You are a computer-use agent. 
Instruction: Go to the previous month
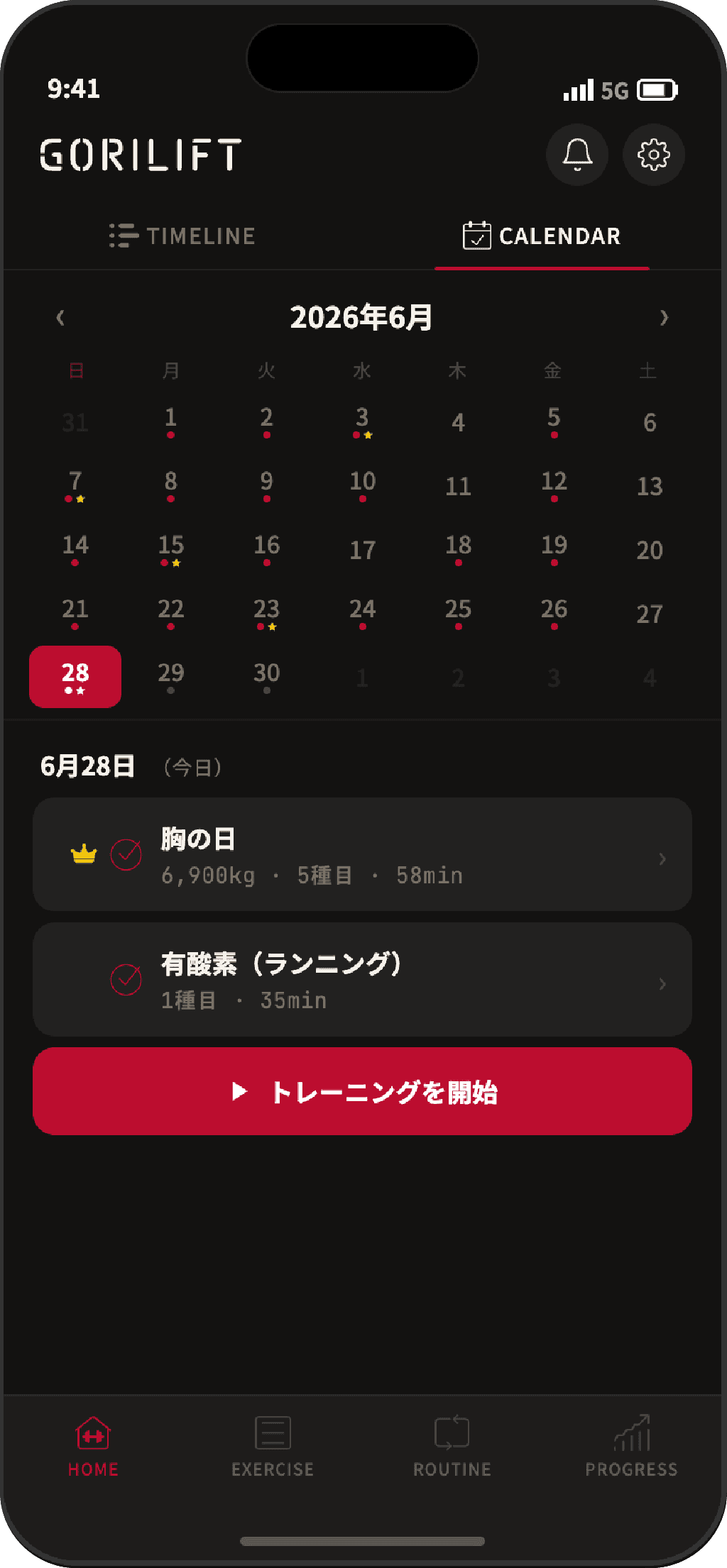pyautogui.click(x=60, y=317)
